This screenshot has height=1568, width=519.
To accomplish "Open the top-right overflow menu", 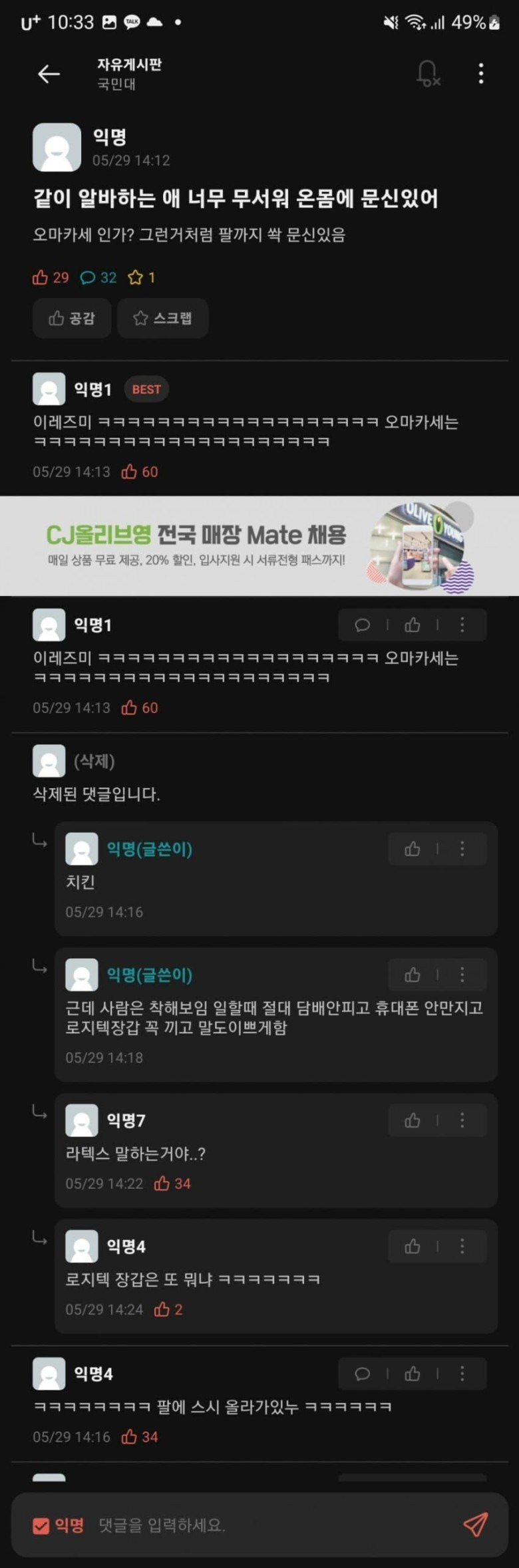I will [x=481, y=73].
